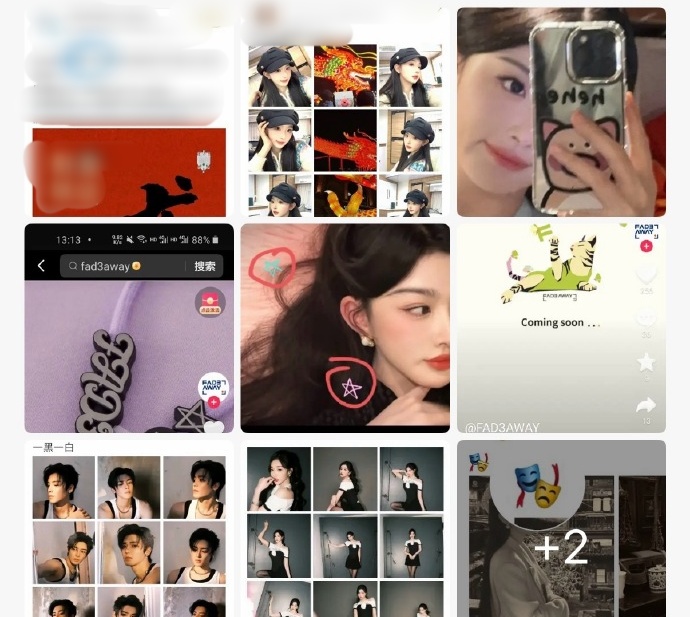The image size is (690, 617).
Task: View the mirror selfie with pig phone case
Action: (x=561, y=112)
